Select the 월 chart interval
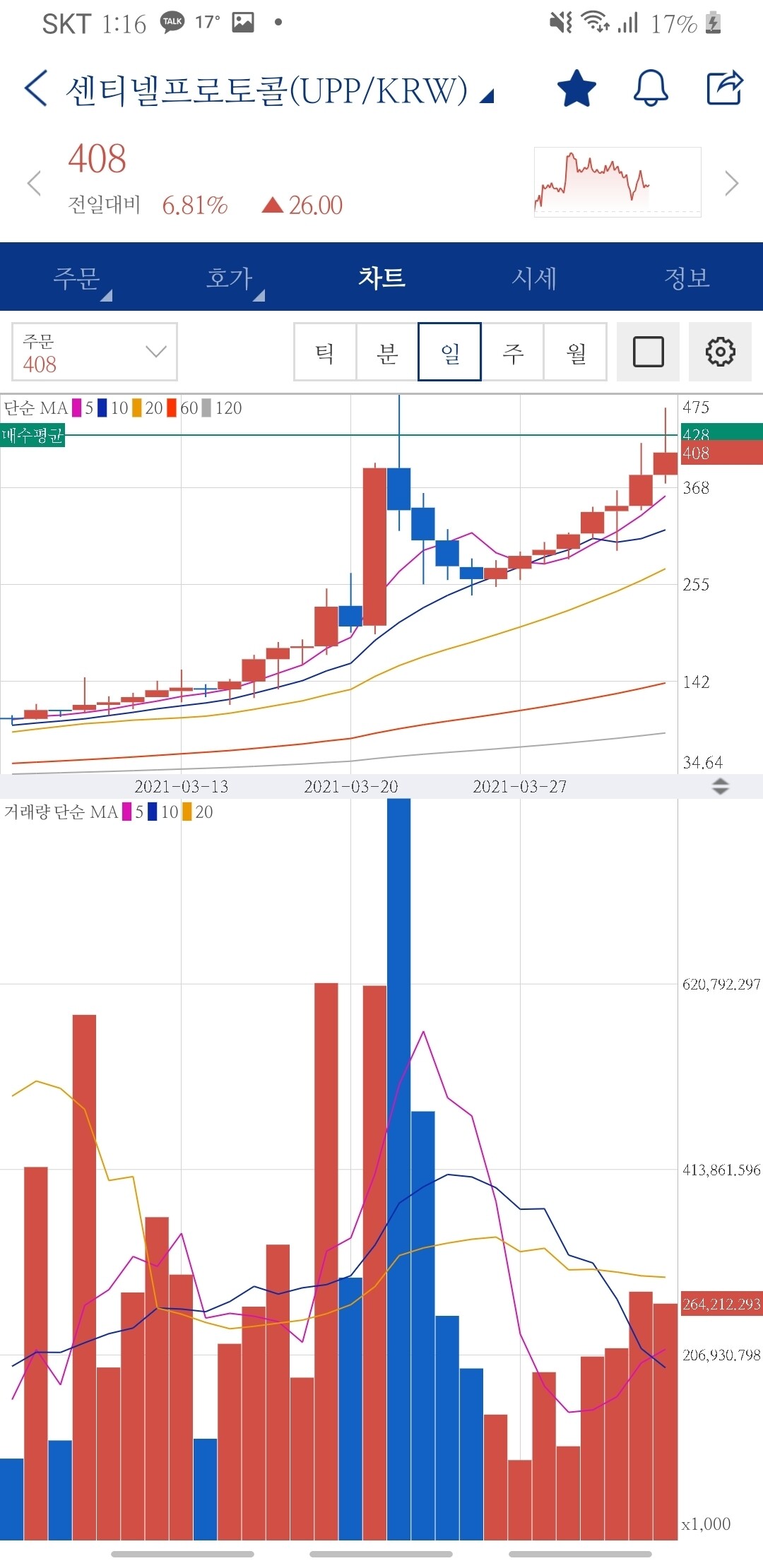This screenshot has width=763, height=1568. click(576, 352)
